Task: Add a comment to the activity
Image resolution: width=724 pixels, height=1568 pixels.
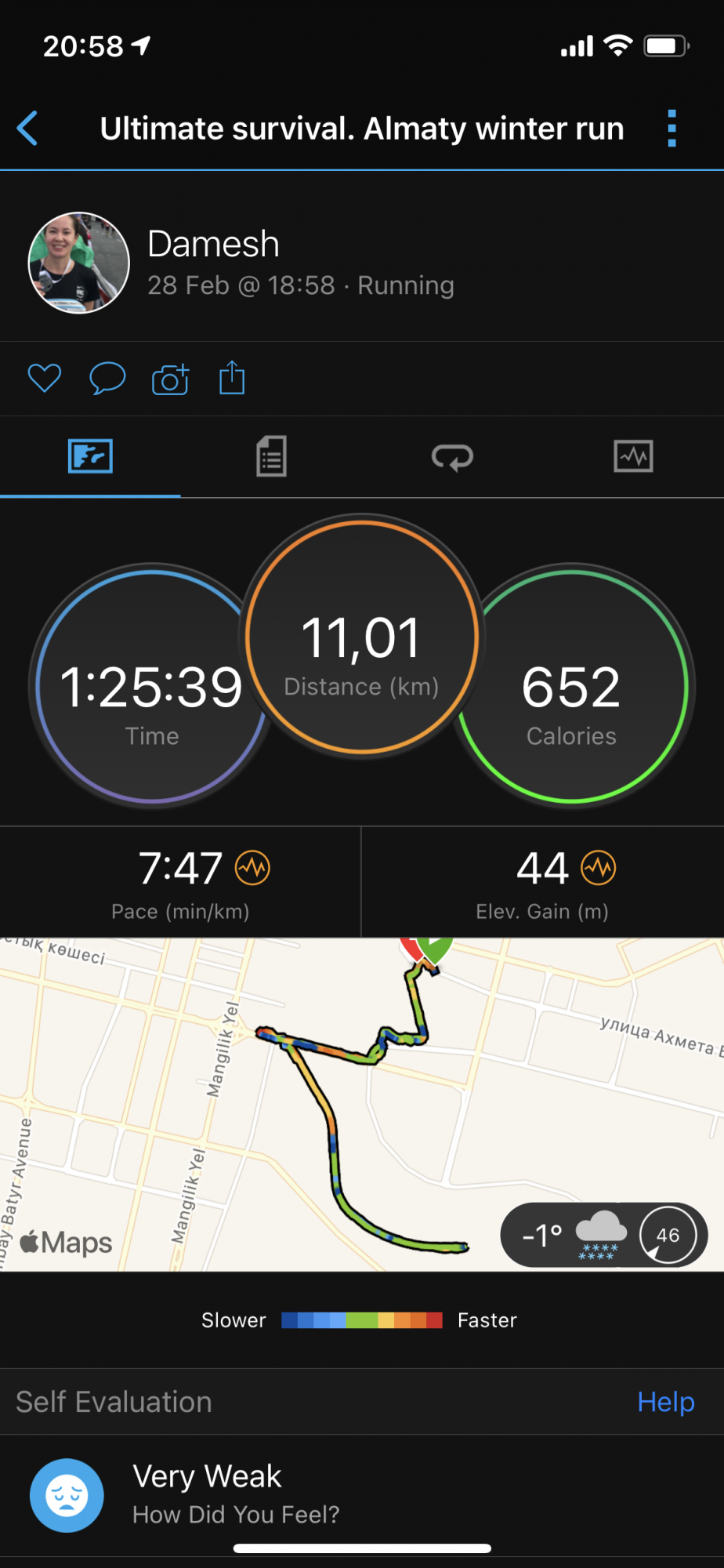Action: point(107,379)
